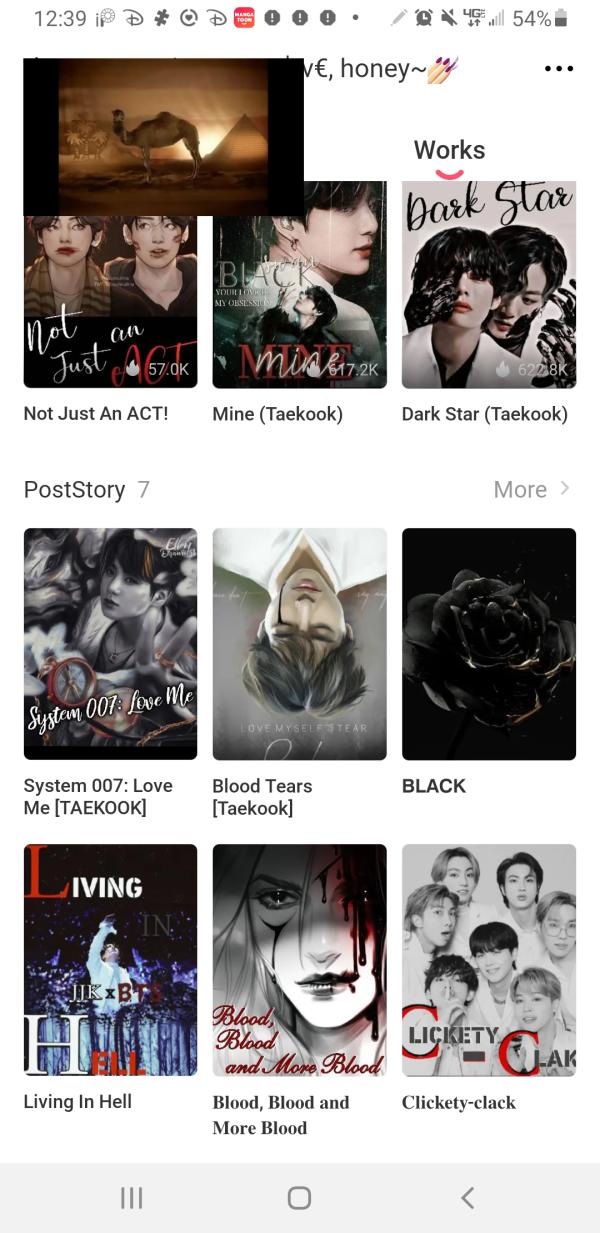
Task: Open Mine (Taekook) story
Action: coord(299,300)
